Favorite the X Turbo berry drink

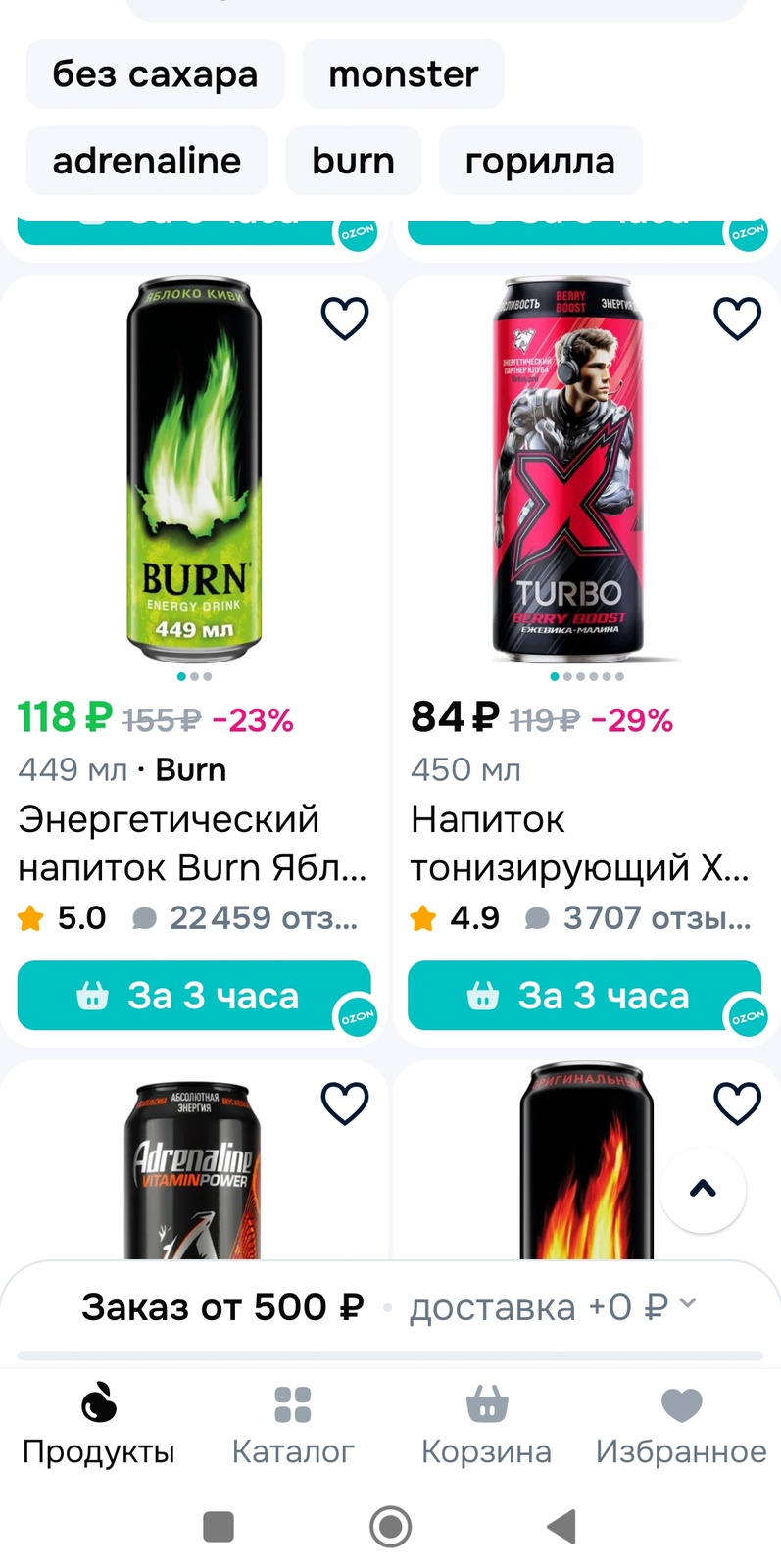point(737,318)
